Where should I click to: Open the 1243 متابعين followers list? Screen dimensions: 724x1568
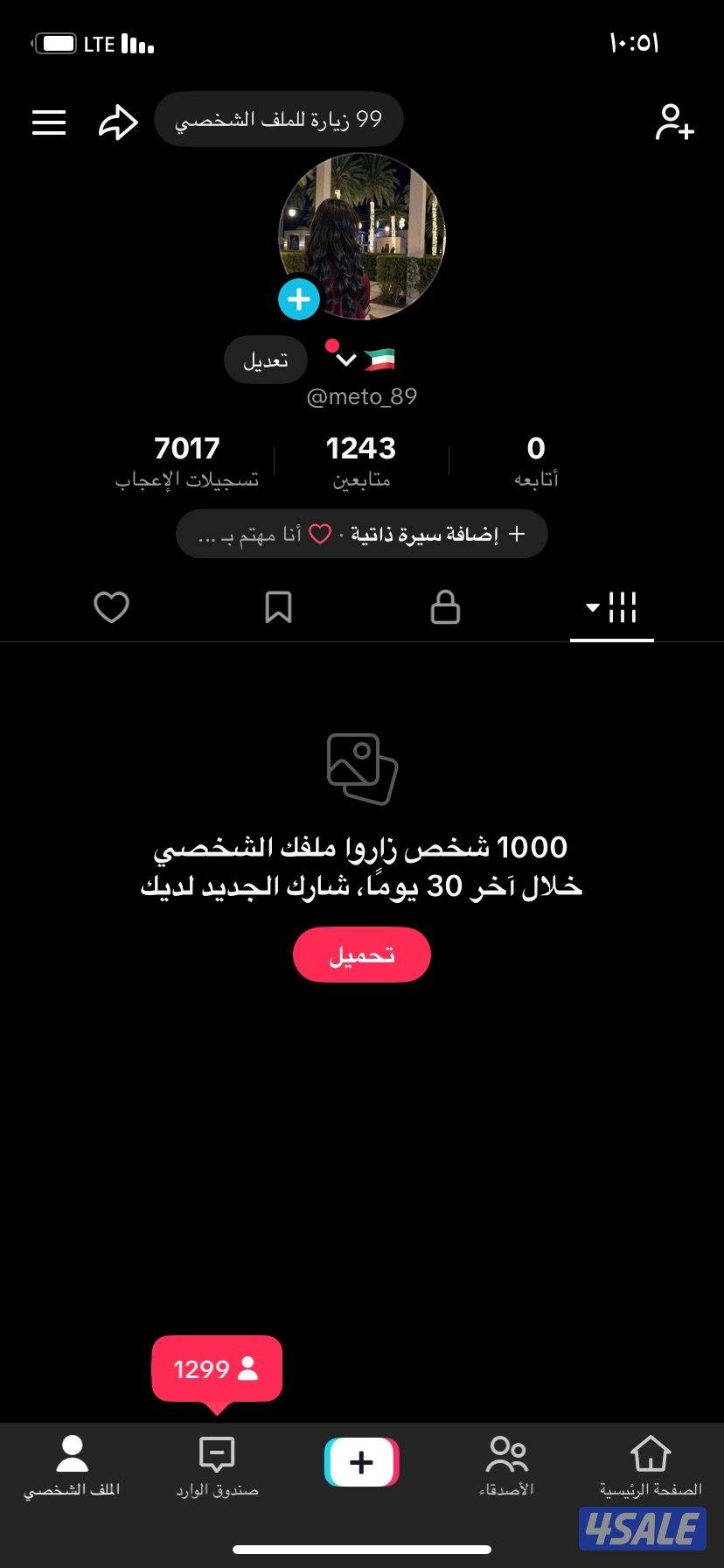360,459
